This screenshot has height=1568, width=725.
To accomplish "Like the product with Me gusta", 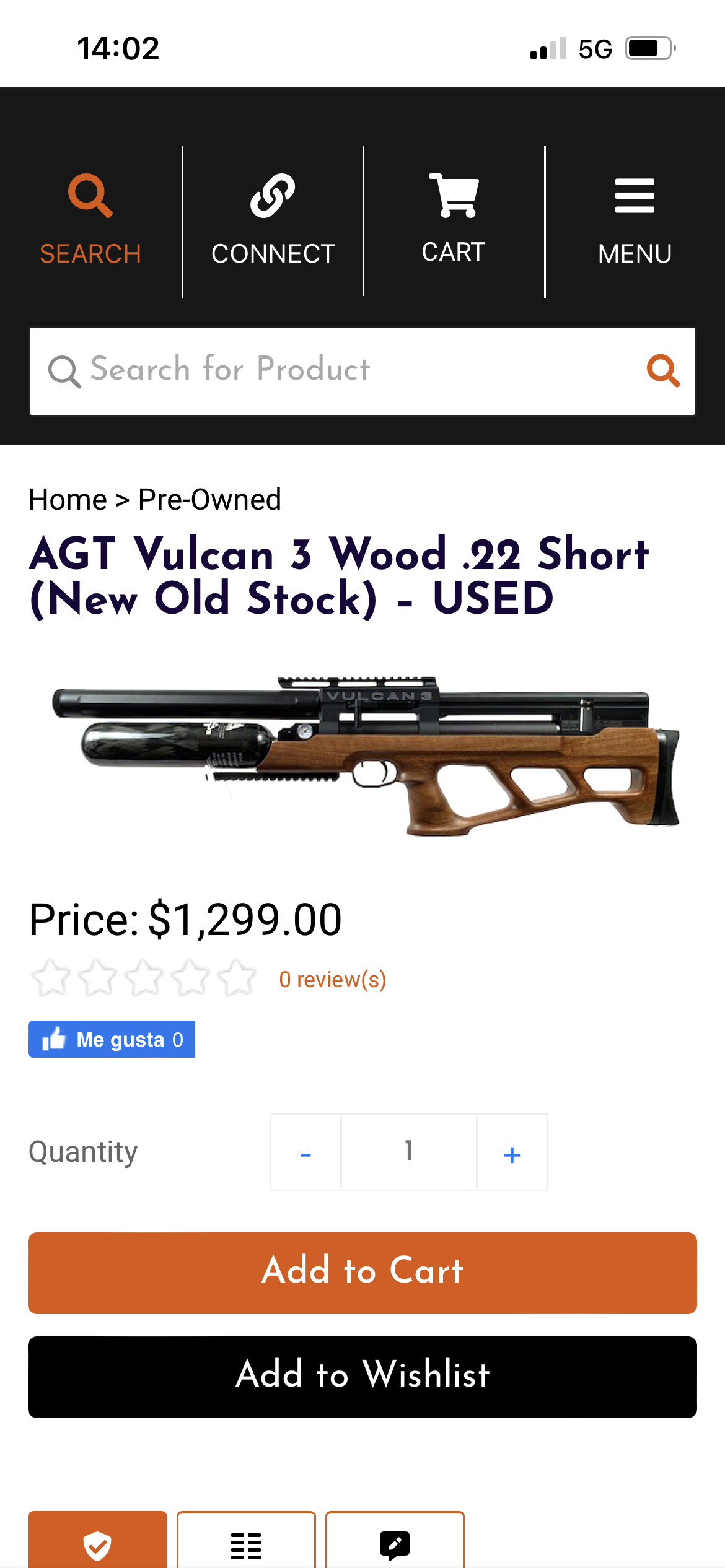I will click(x=112, y=1039).
